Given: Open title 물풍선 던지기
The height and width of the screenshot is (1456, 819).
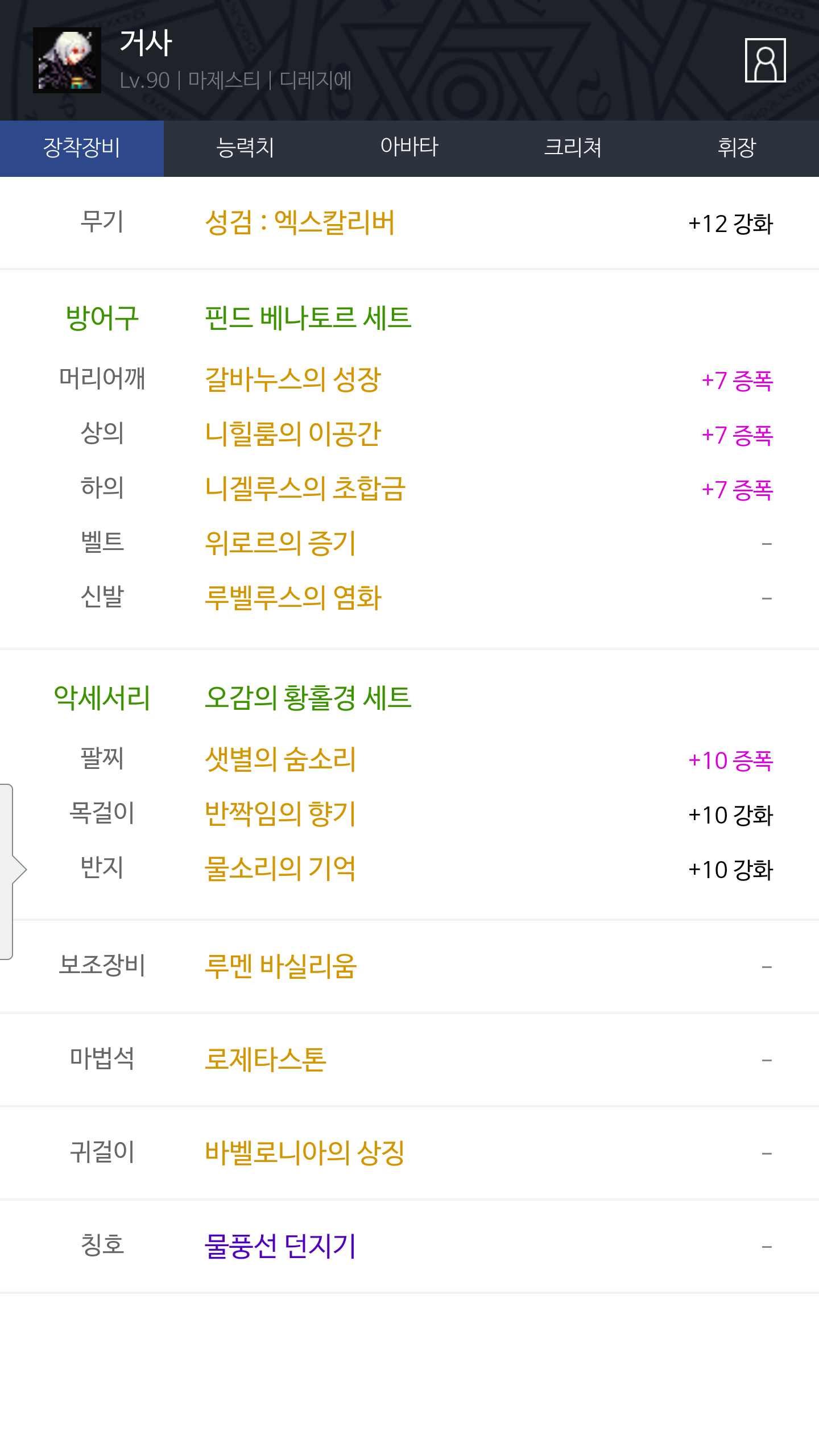Looking at the screenshot, I should 280,1246.
